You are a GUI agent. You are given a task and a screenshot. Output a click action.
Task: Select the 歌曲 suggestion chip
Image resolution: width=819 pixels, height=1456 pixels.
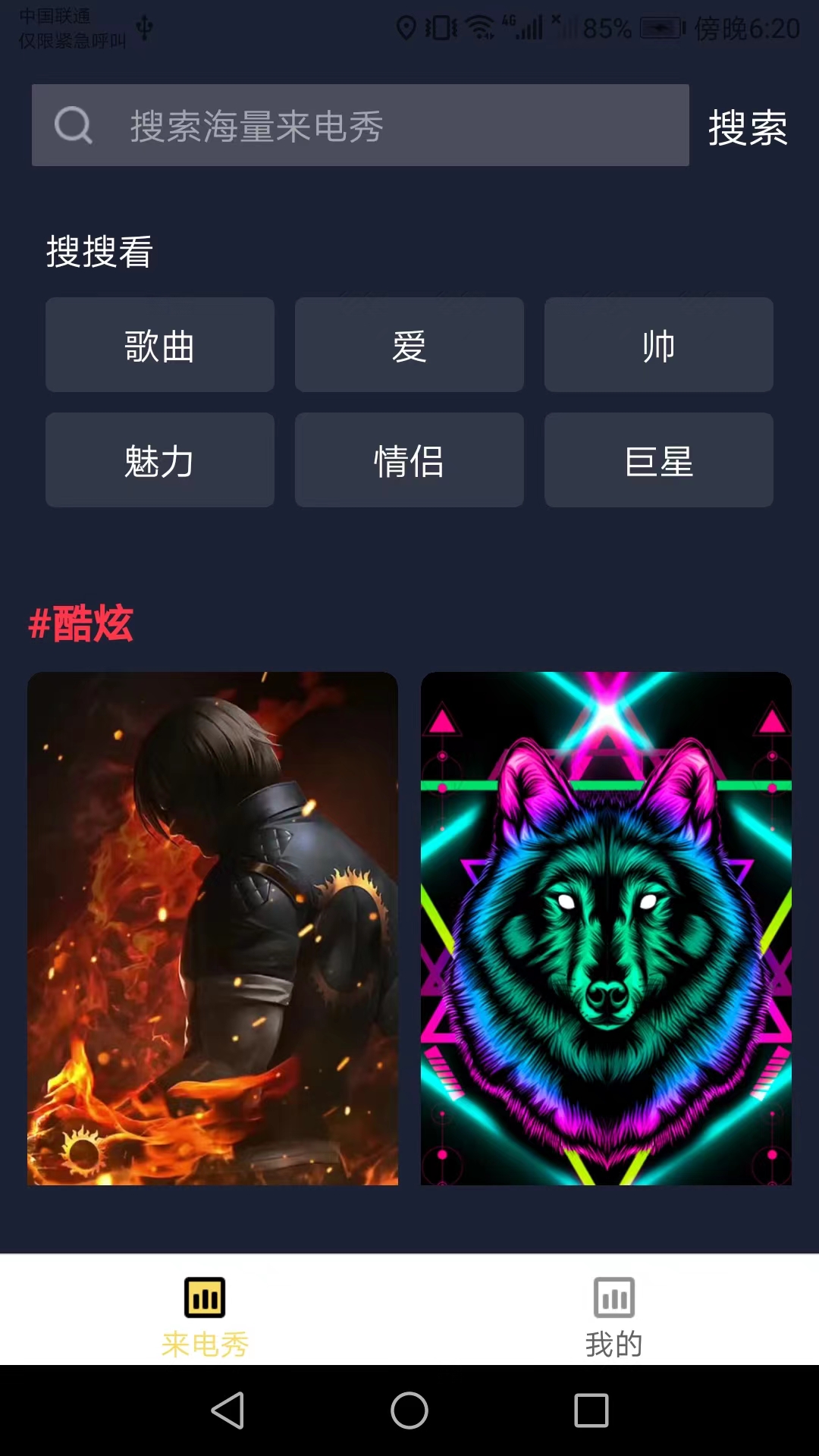pos(159,345)
